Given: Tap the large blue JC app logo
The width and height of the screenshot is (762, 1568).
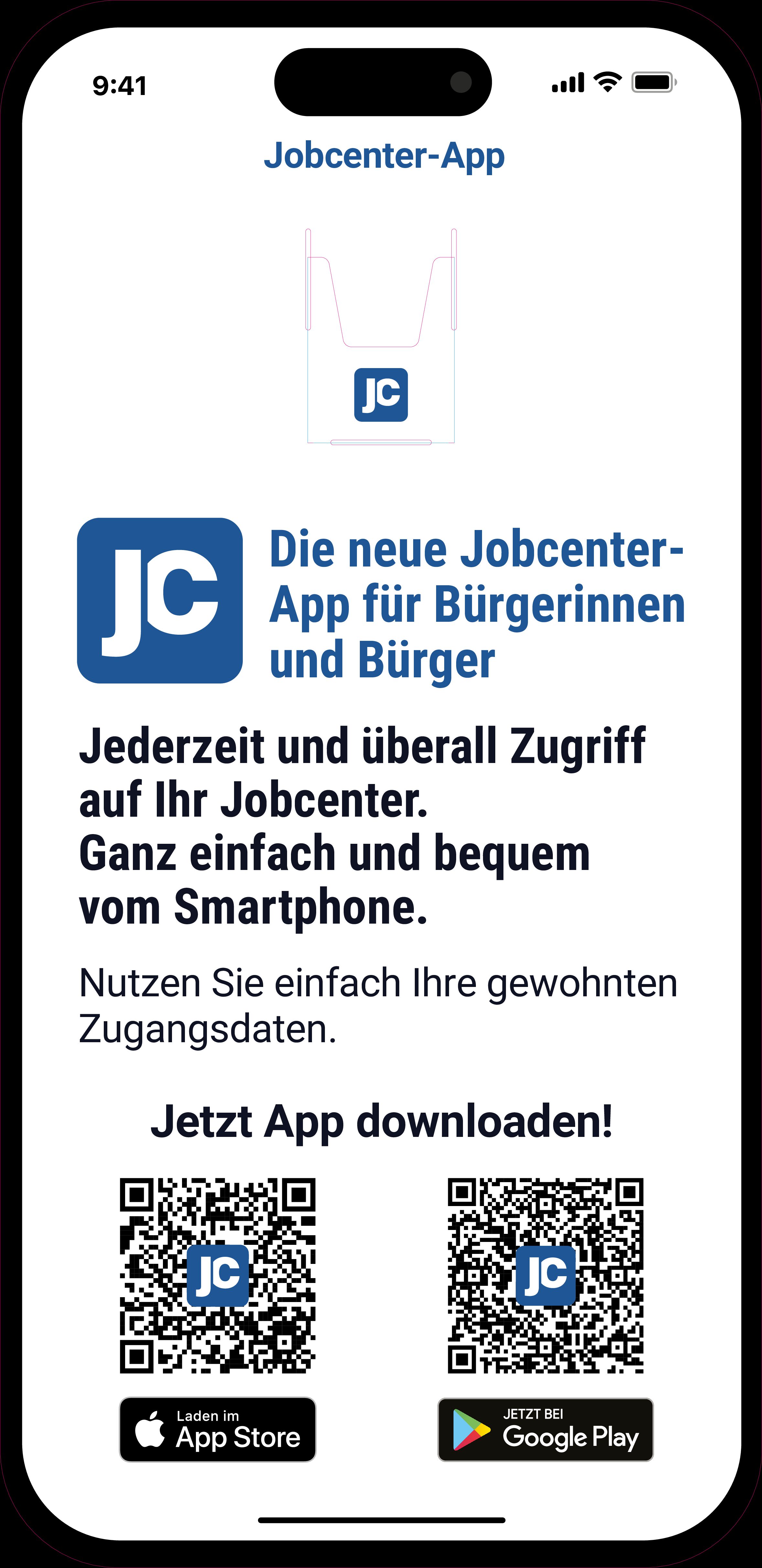Looking at the screenshot, I should [x=160, y=599].
